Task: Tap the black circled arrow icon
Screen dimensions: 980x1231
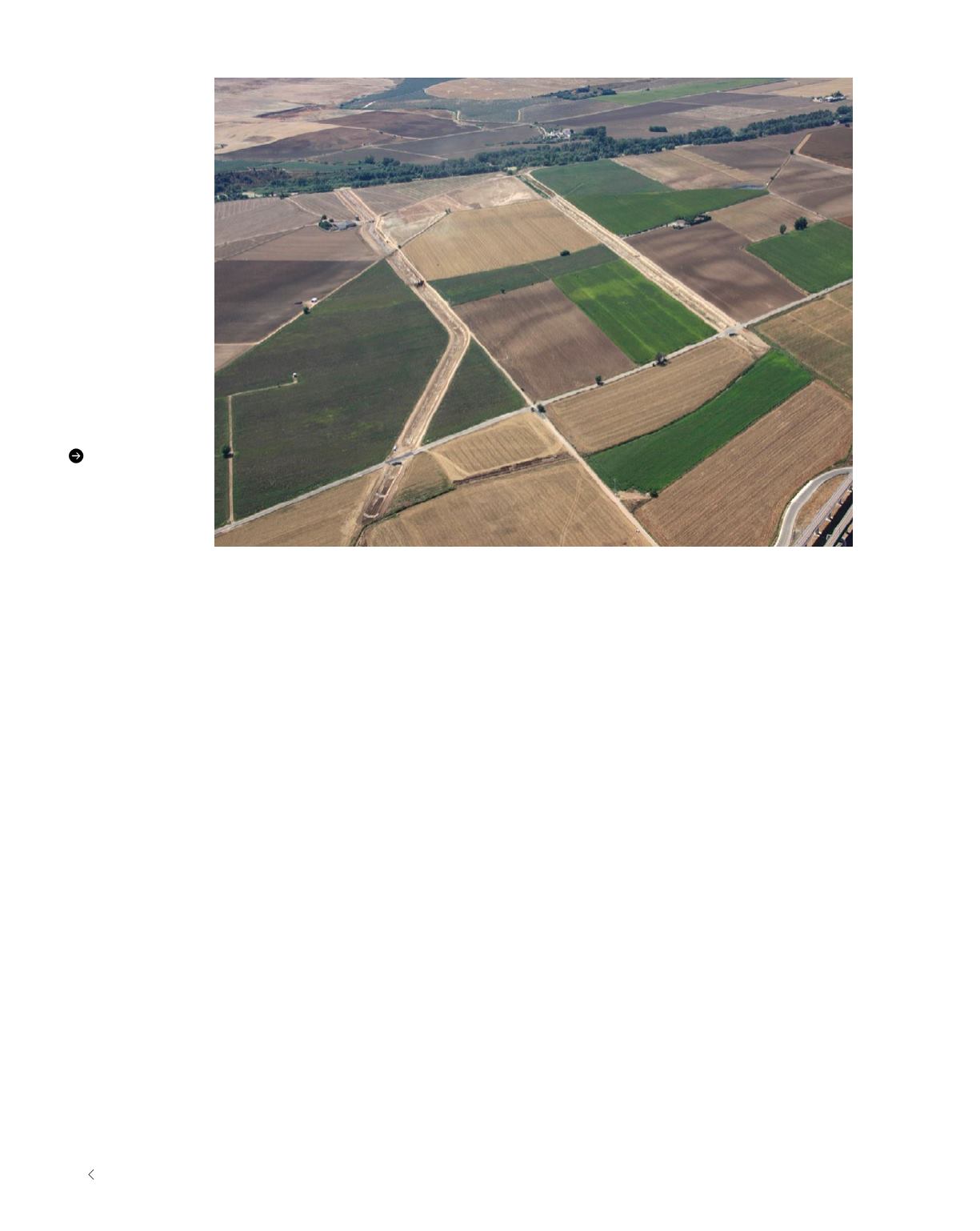Action: pos(76,456)
